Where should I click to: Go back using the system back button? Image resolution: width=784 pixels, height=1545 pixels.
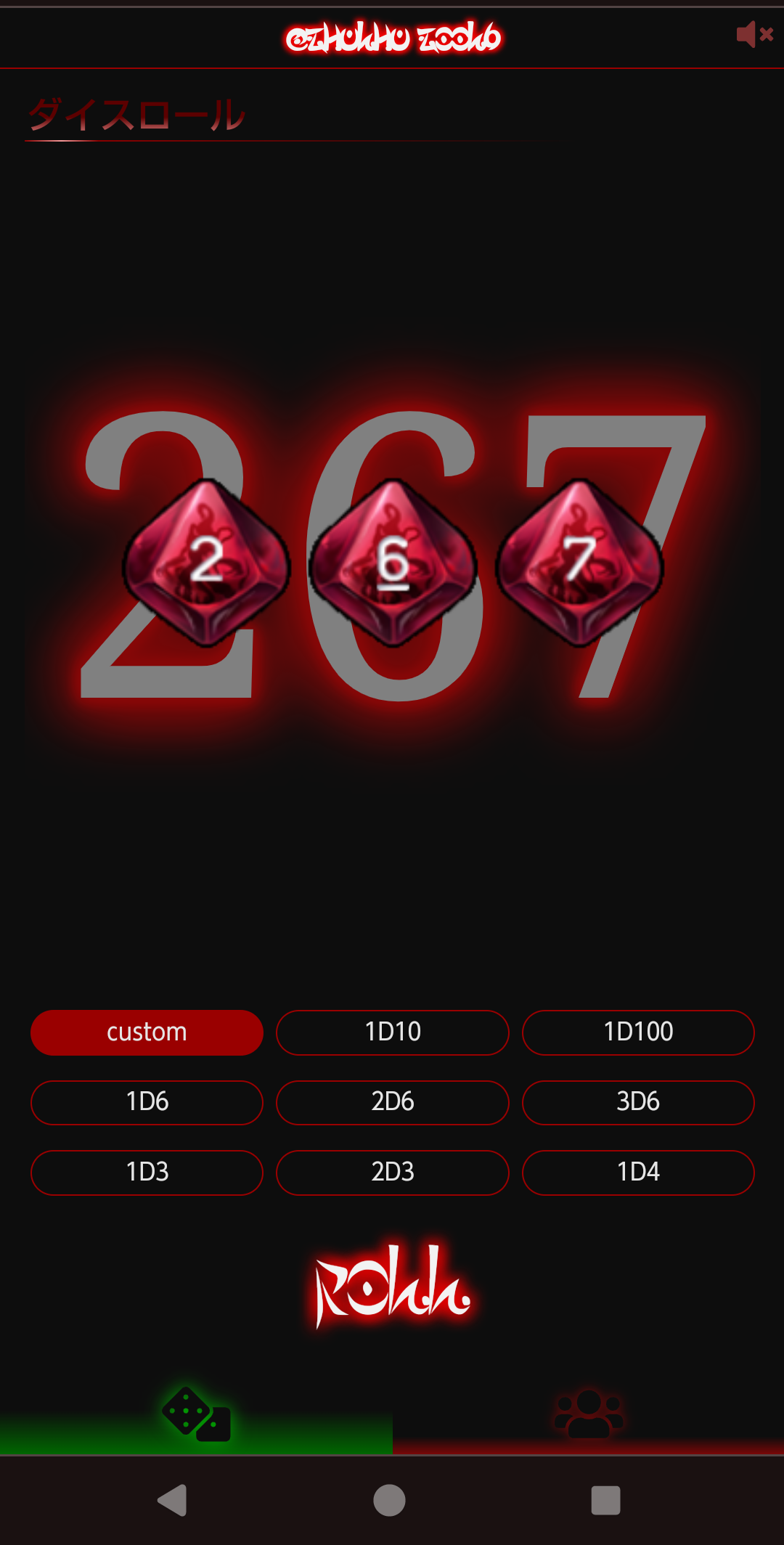[x=173, y=1500]
